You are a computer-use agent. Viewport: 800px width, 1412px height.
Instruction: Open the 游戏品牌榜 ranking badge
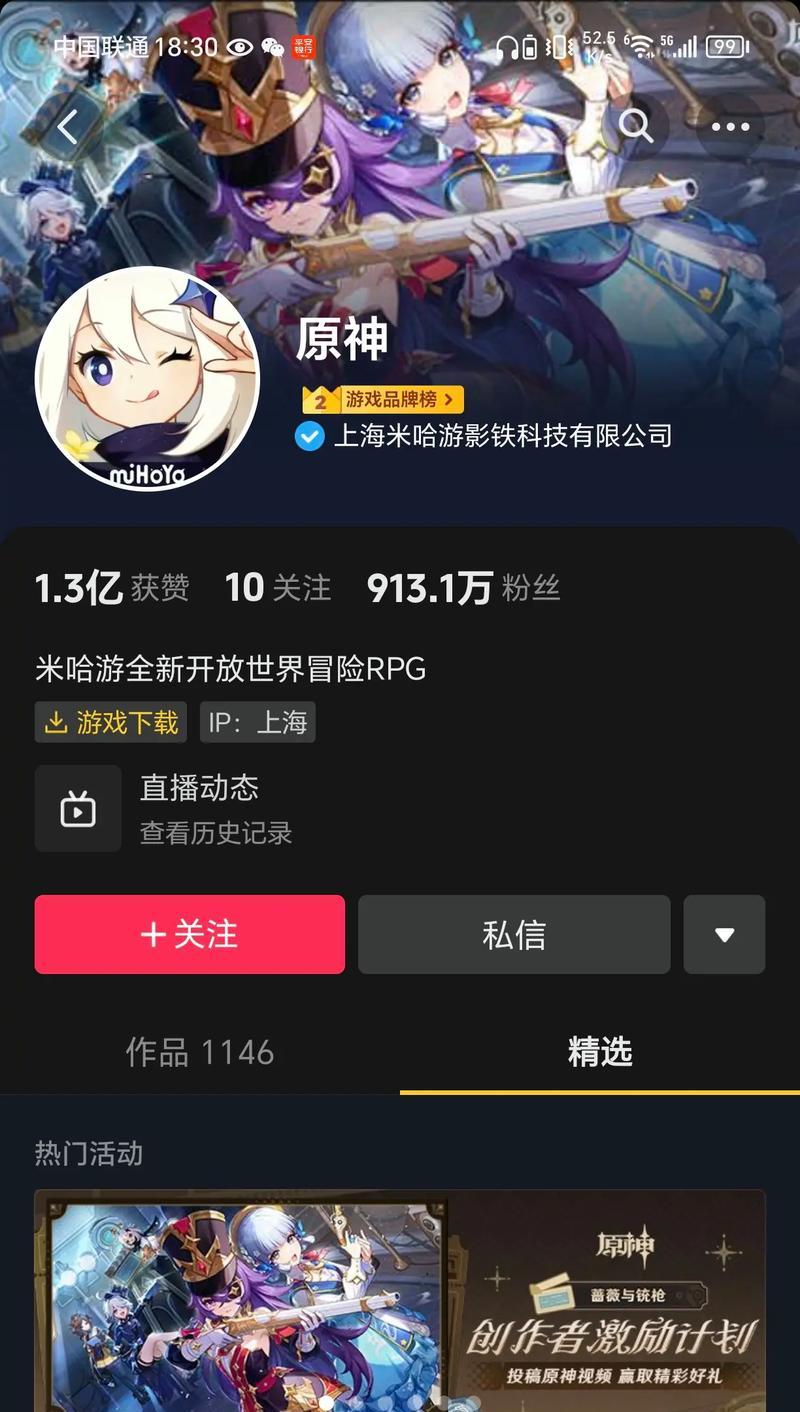coord(384,400)
